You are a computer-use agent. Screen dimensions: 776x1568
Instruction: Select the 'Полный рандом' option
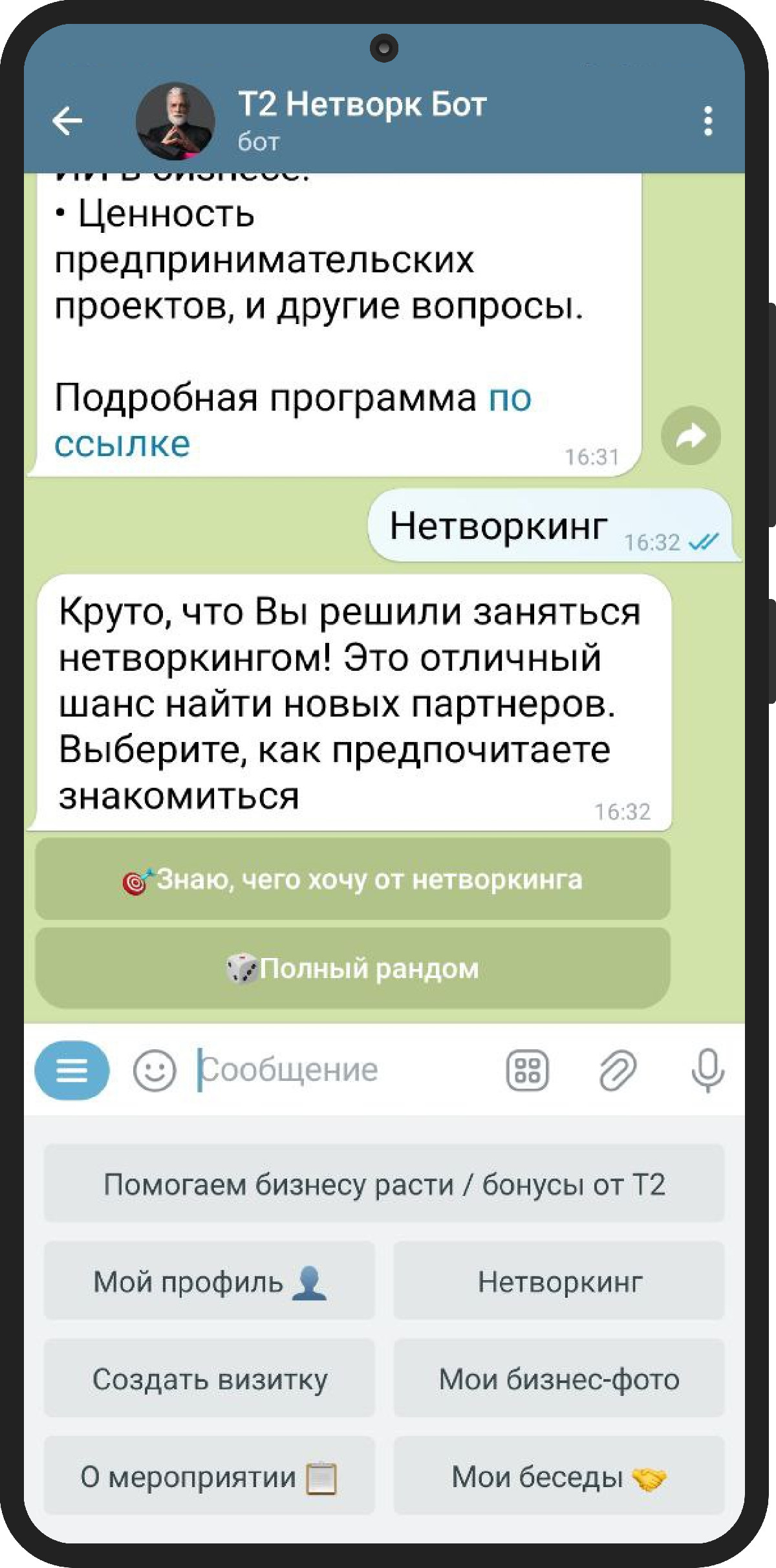pos(352,968)
